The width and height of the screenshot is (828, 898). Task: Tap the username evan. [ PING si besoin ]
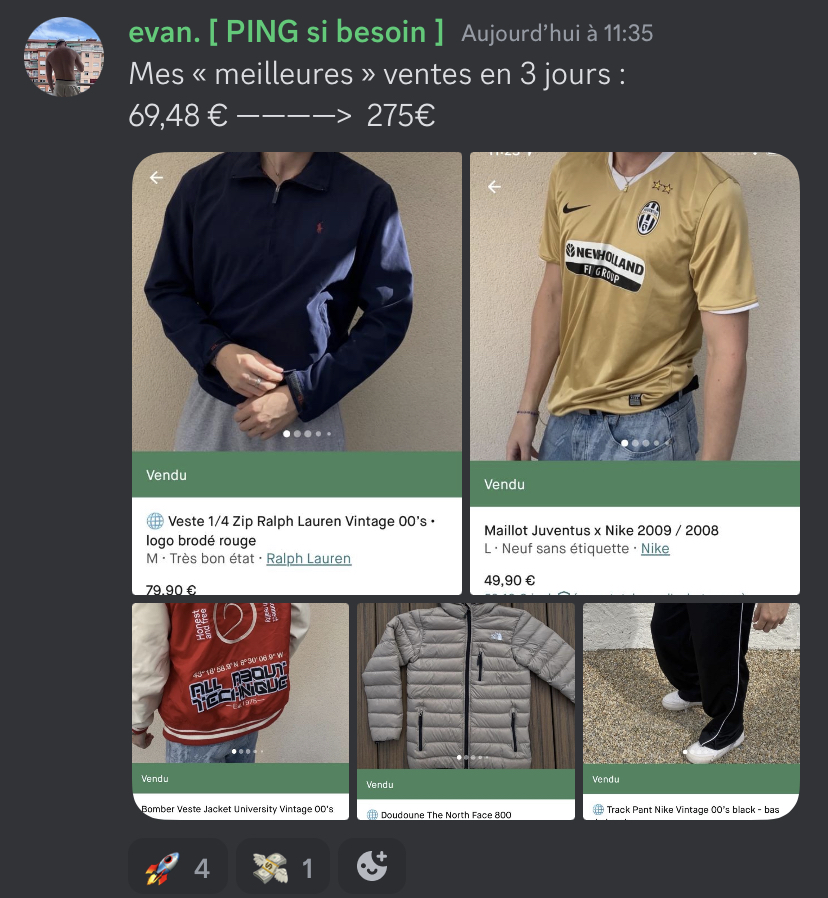tap(286, 32)
